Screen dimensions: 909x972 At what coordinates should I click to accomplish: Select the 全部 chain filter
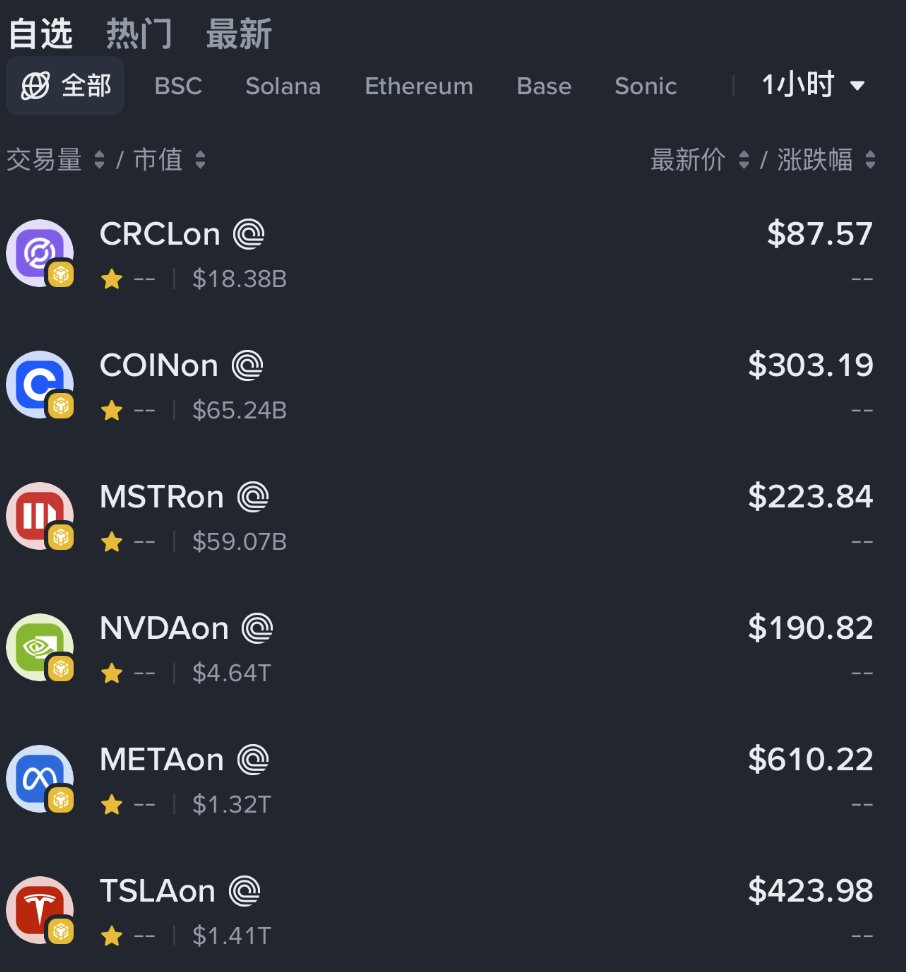point(66,86)
